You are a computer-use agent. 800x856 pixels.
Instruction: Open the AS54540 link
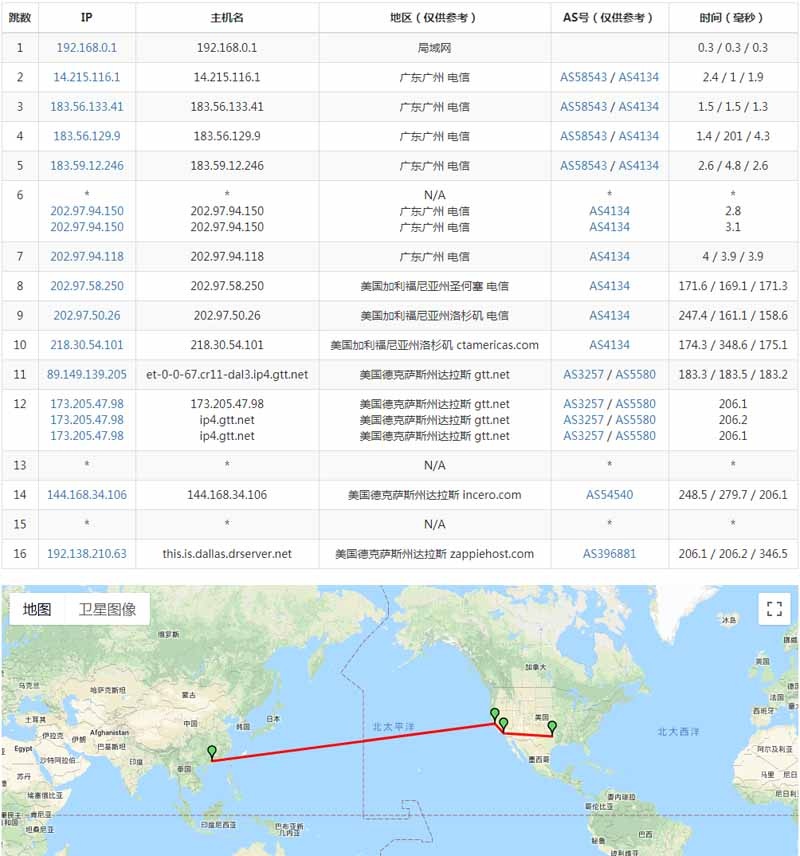point(609,494)
